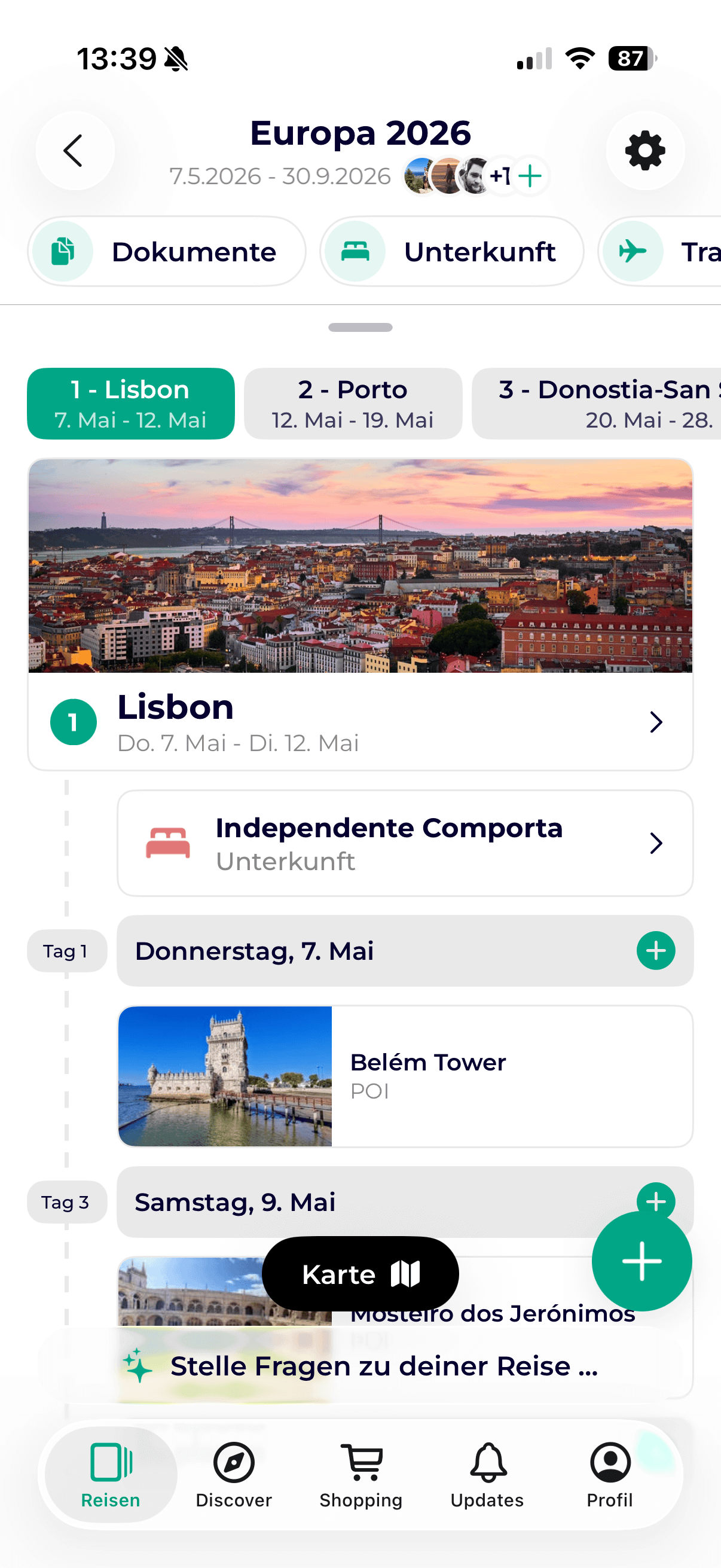
Task: Add a travel companion with the plus
Action: pyautogui.click(x=530, y=176)
